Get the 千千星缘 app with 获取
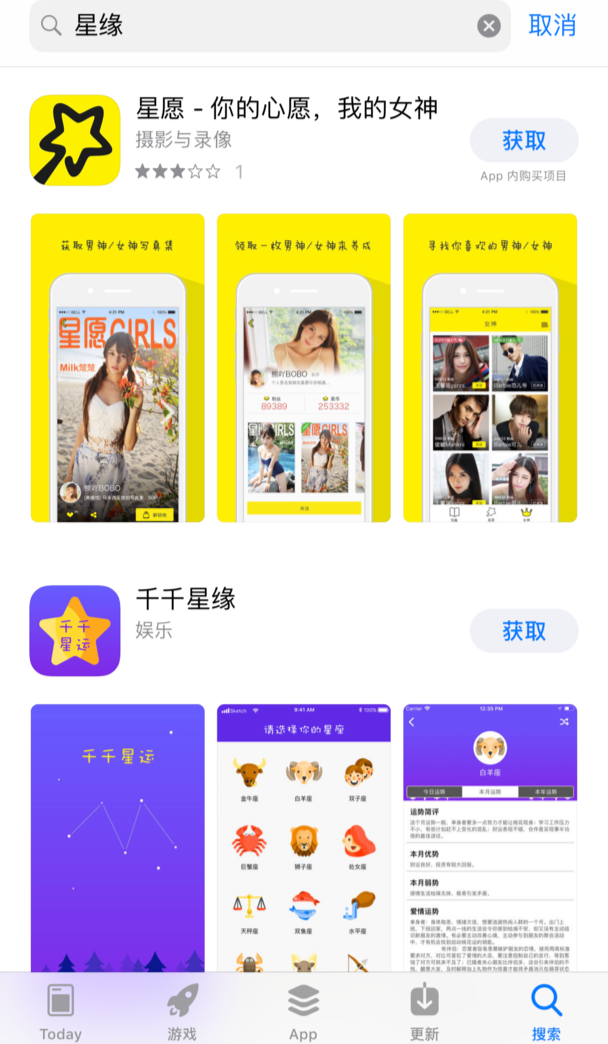This screenshot has height=1044, width=608. point(524,631)
